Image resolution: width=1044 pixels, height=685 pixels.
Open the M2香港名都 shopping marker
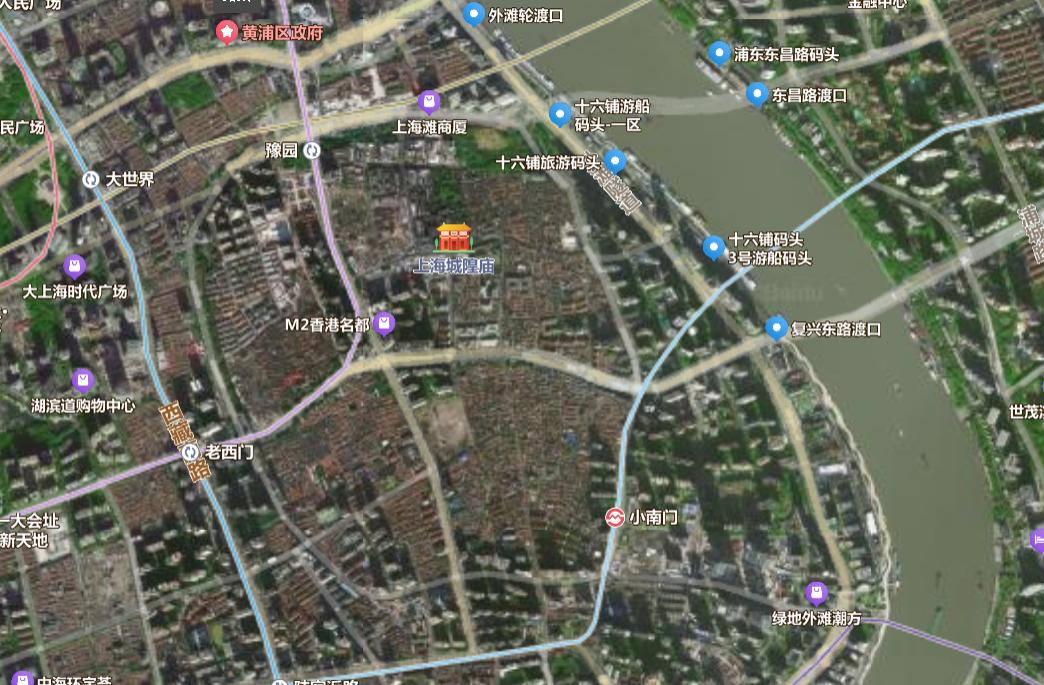click(x=386, y=324)
